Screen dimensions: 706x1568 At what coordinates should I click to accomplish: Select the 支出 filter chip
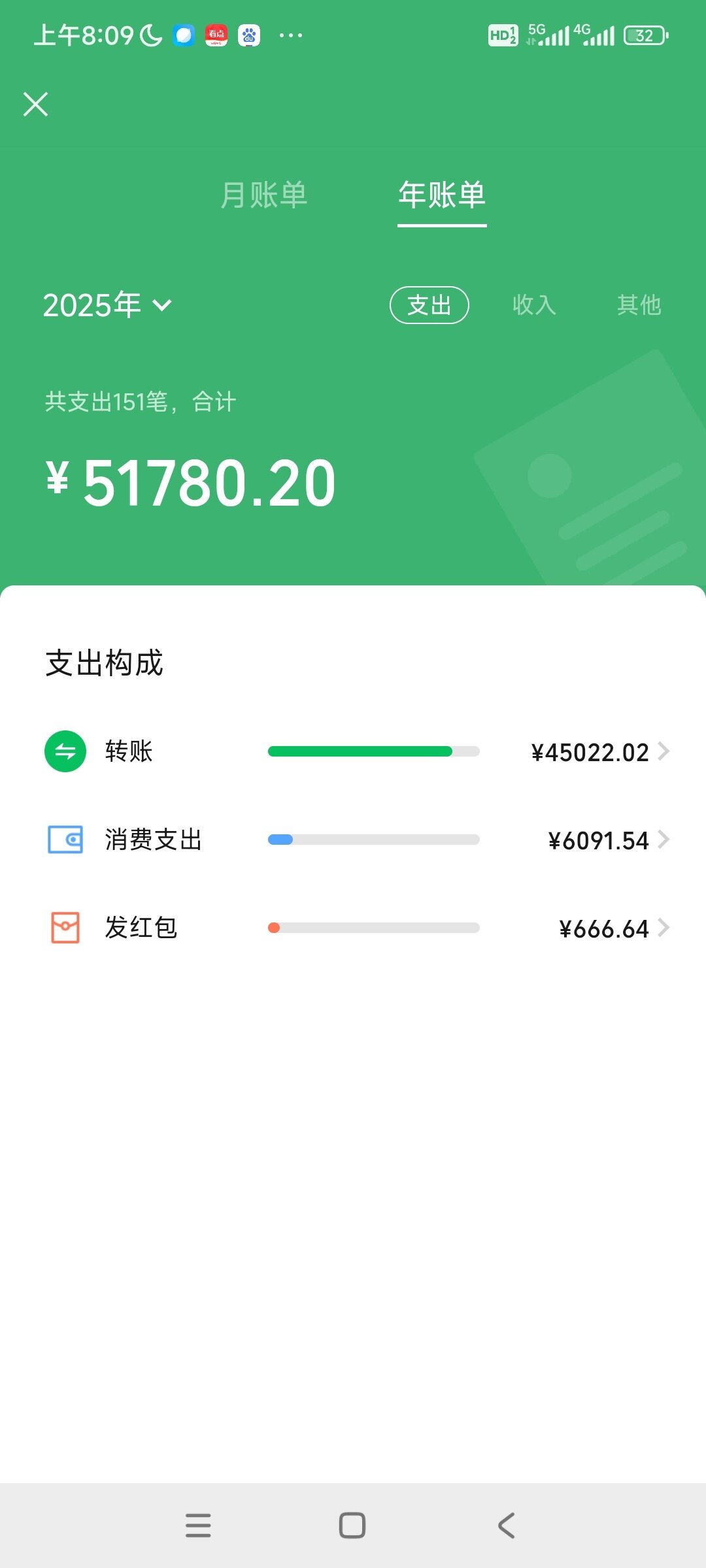(x=429, y=305)
